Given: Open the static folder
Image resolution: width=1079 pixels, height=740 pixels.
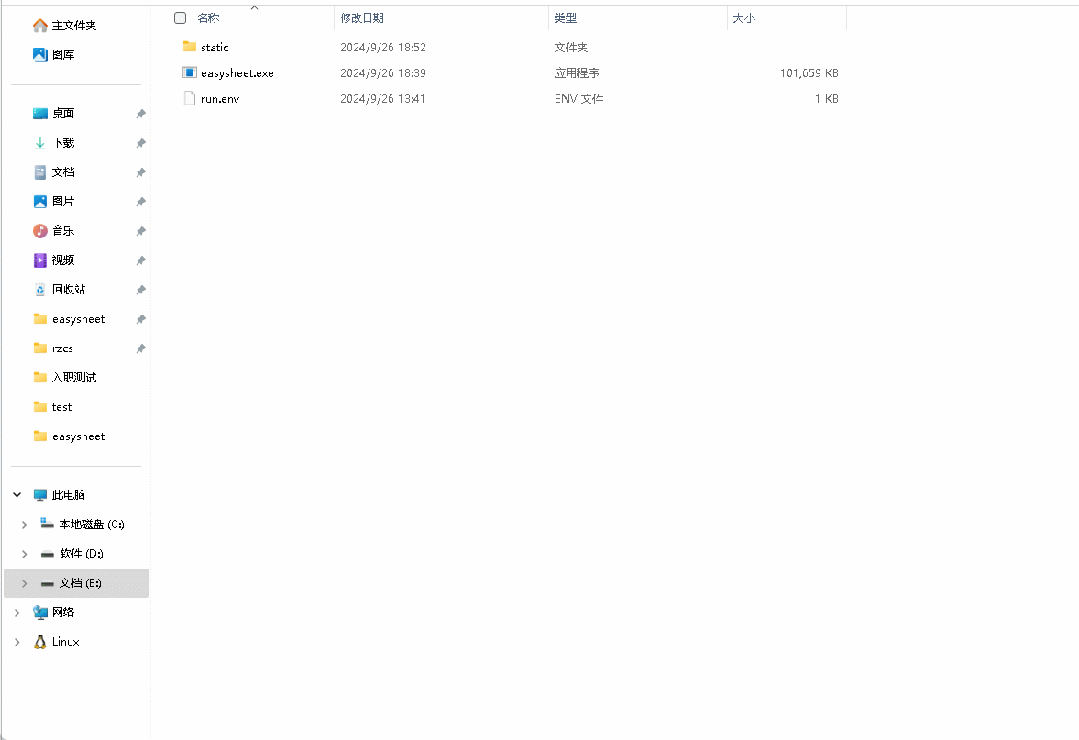Looking at the screenshot, I should [x=214, y=47].
